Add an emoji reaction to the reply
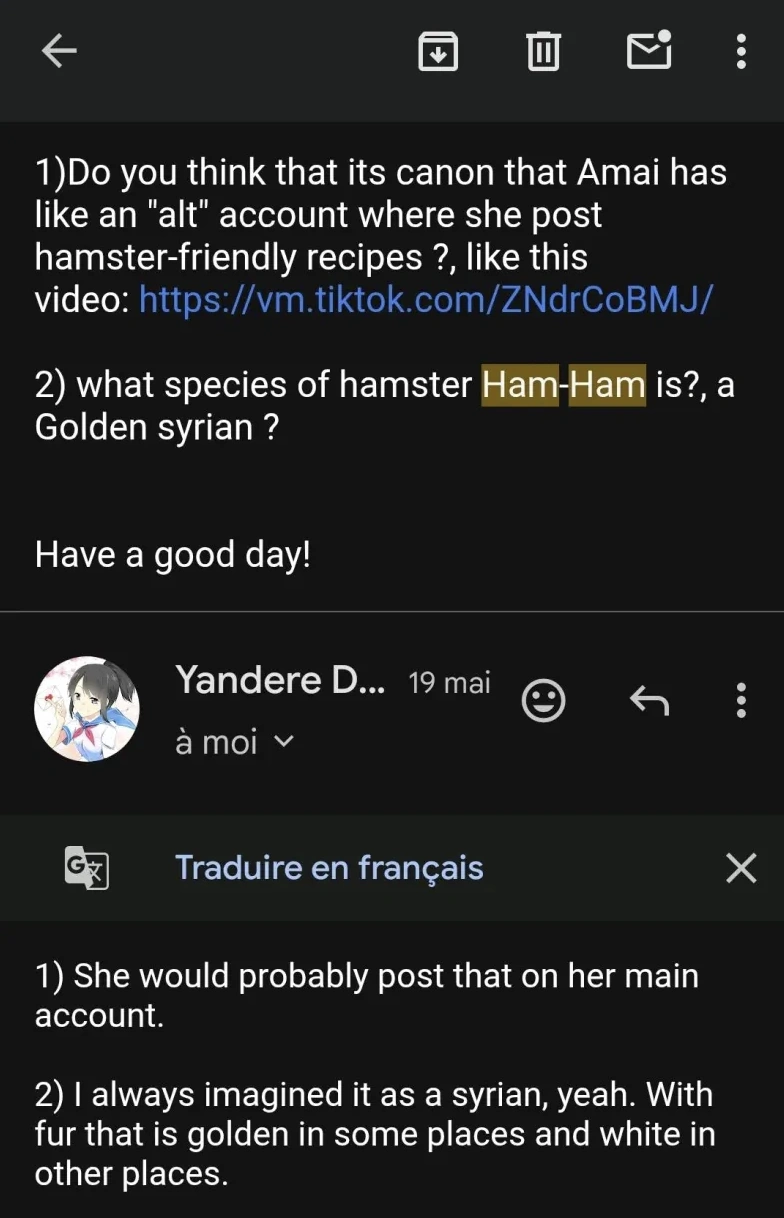Image resolution: width=784 pixels, height=1218 pixels. pyautogui.click(x=544, y=701)
